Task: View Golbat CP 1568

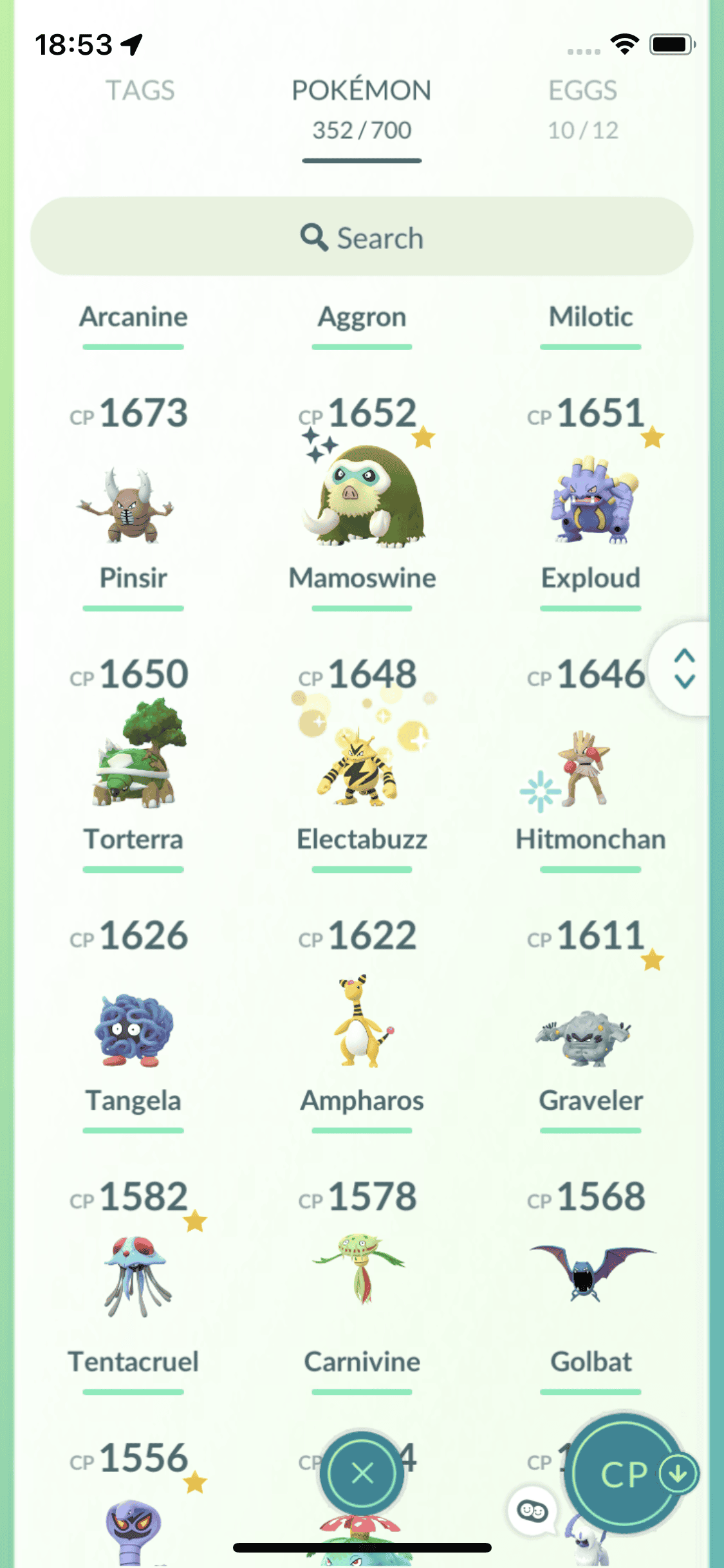Action: tap(590, 1271)
